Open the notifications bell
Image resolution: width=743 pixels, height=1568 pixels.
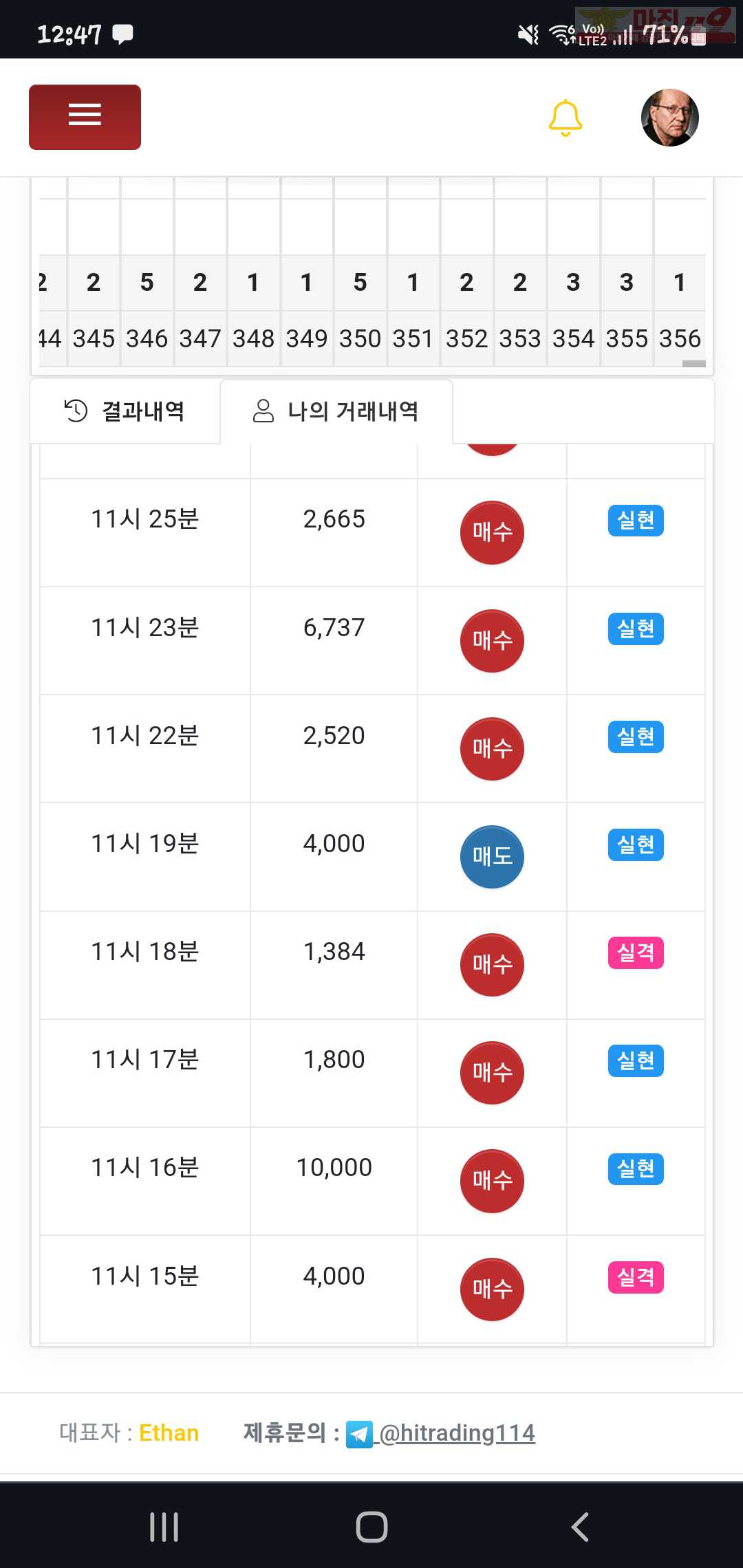click(566, 118)
